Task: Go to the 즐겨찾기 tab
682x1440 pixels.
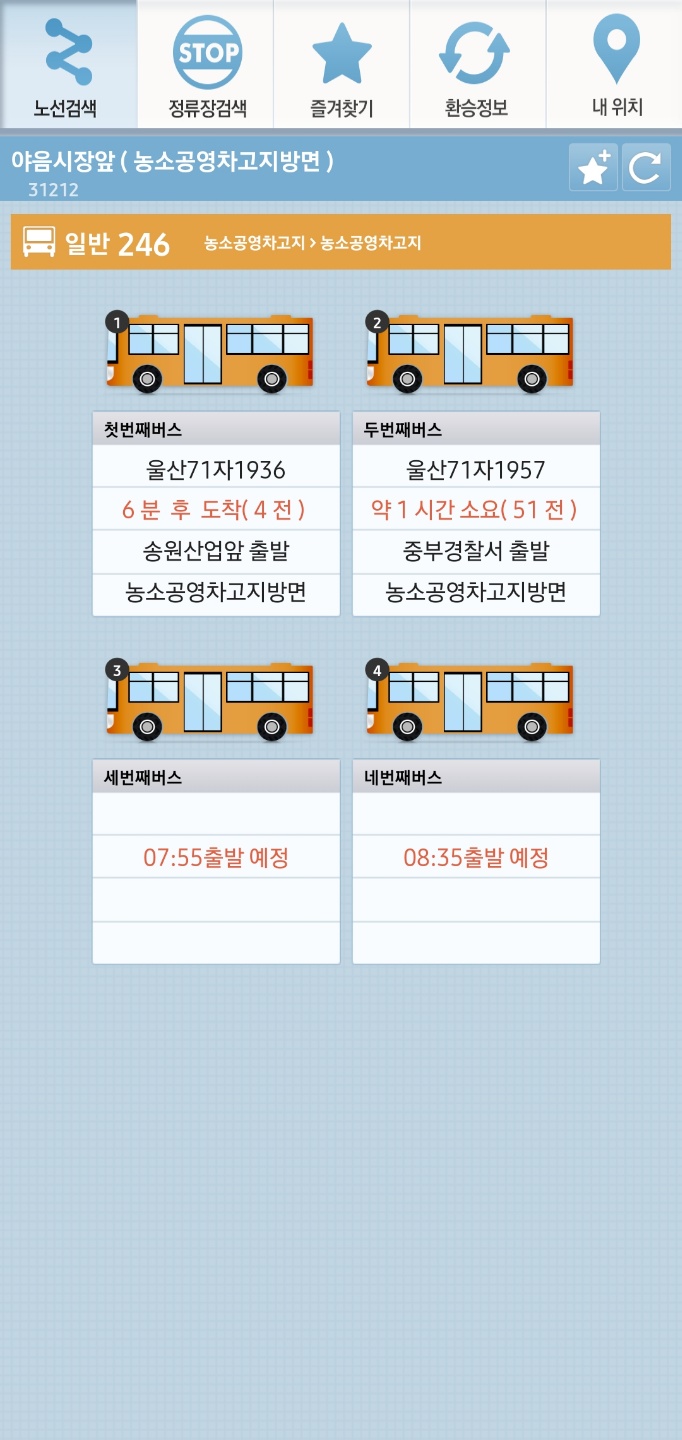Action: [342, 65]
